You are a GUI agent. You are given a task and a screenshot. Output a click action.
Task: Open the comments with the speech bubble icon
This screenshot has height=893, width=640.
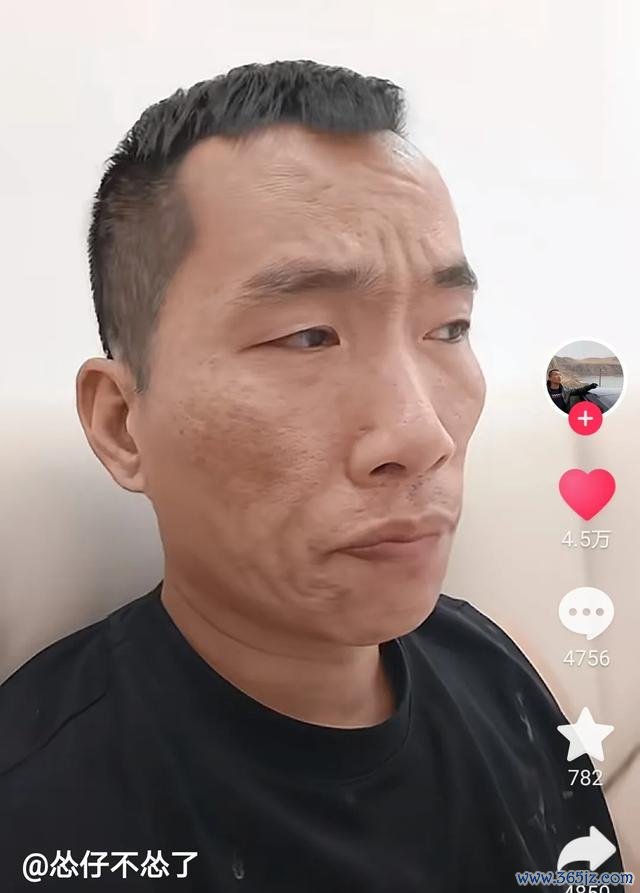586,614
